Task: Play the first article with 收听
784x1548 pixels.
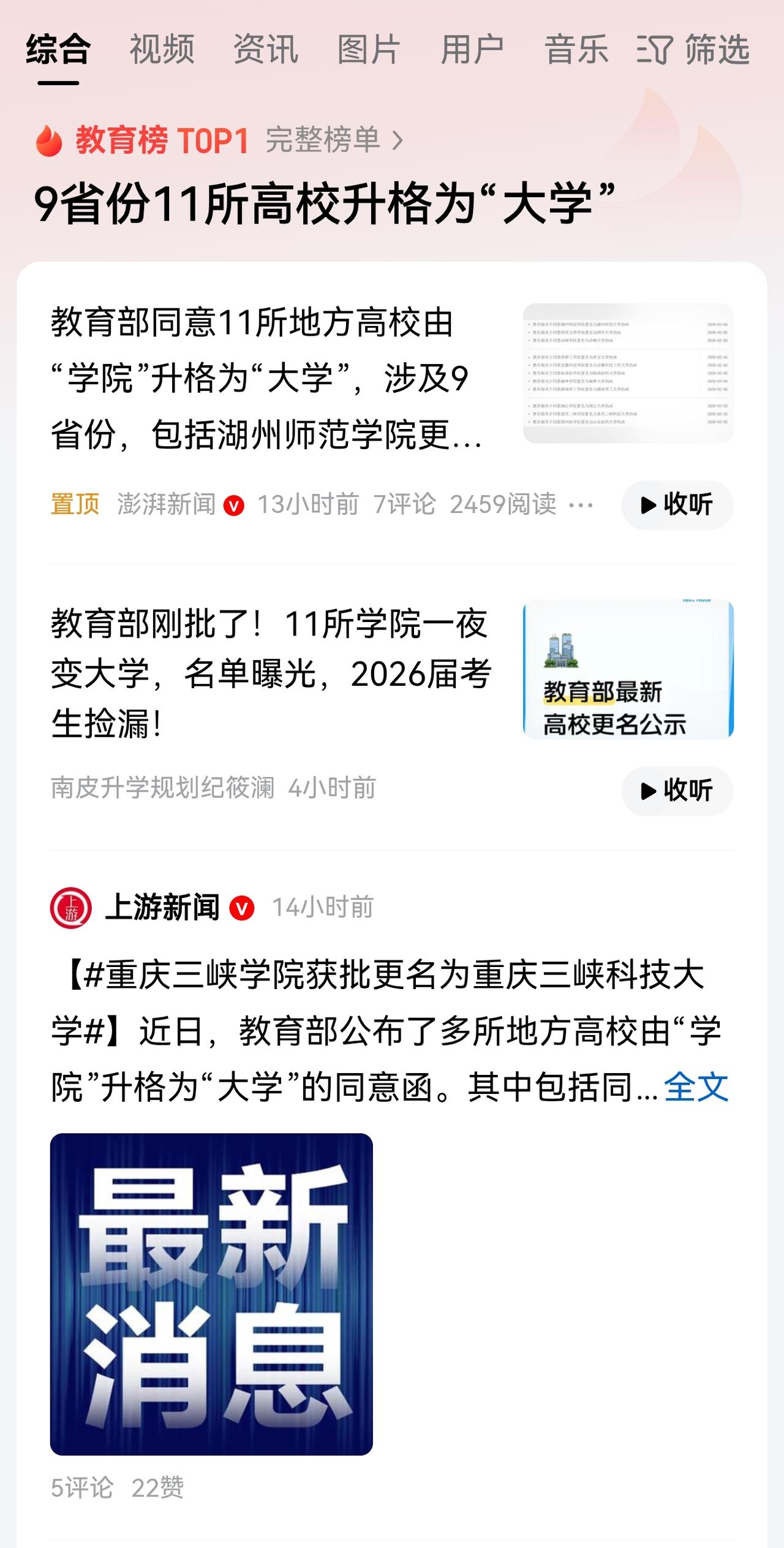Action: (x=676, y=504)
